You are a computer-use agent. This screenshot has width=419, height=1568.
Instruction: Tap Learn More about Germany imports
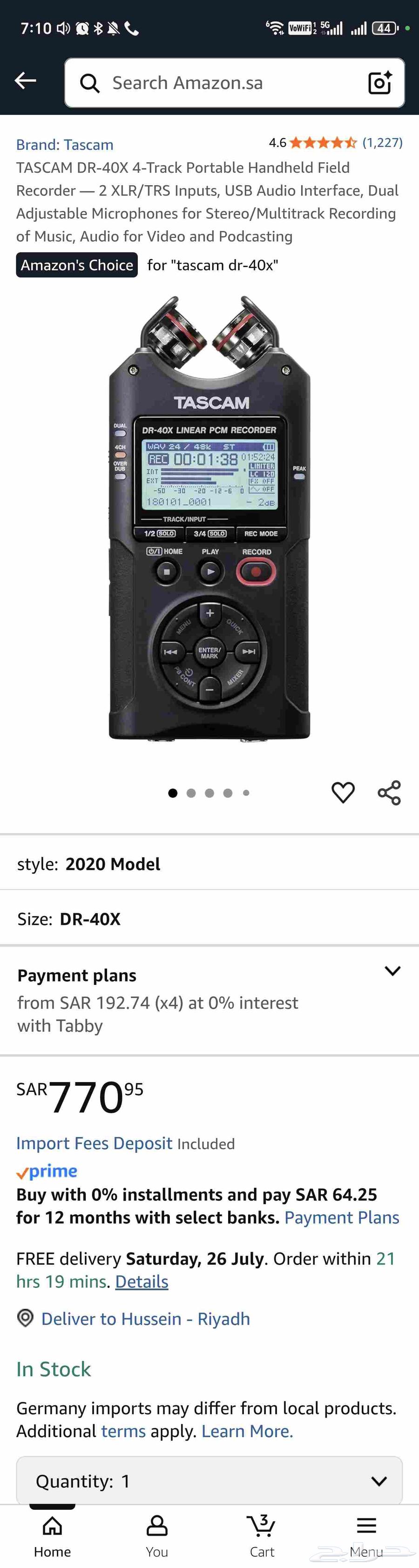[x=247, y=1431]
